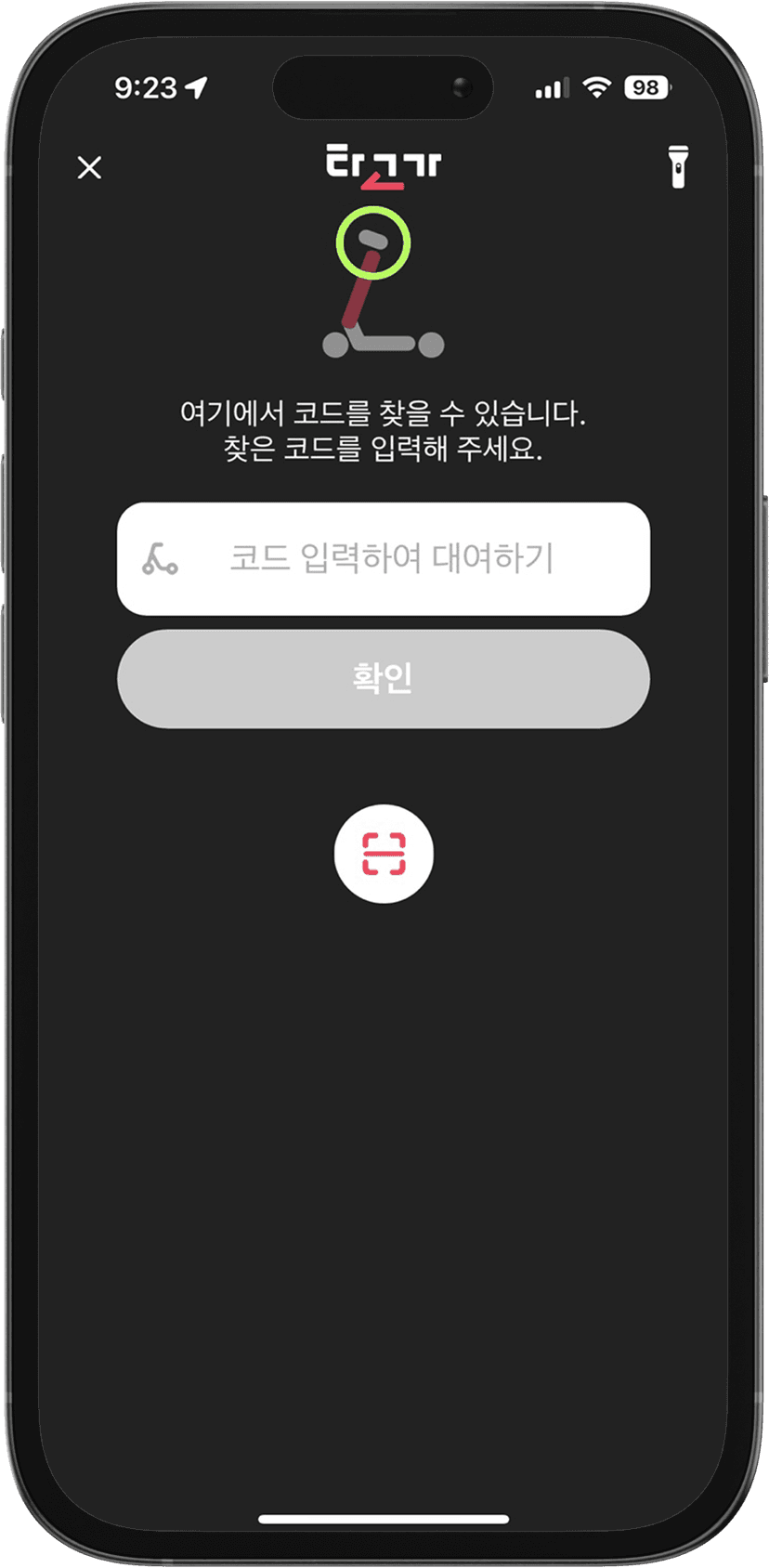This screenshot has width=769, height=1568.
Task: Tap the 확인 confirm button
Action: click(x=384, y=679)
